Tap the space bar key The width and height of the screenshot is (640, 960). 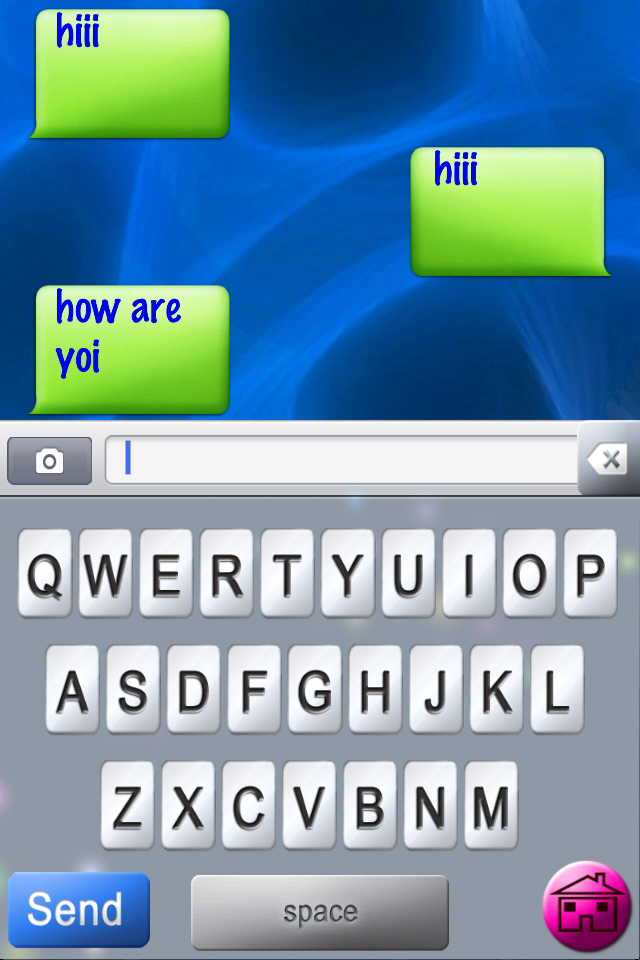point(320,912)
